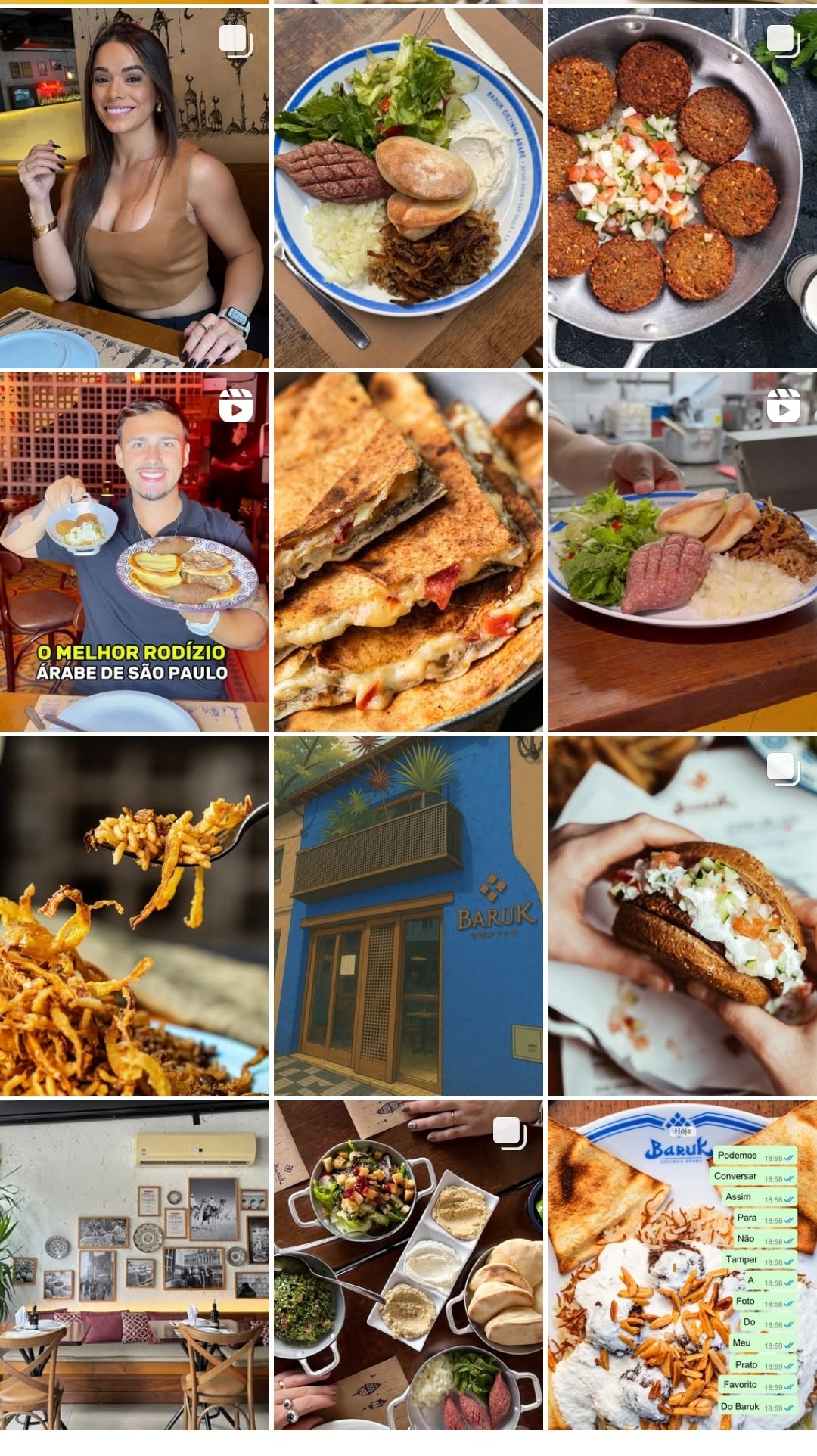Play the reel of the plate being served in the kitchen
This screenshot has height=1456, width=817.
click(x=682, y=552)
